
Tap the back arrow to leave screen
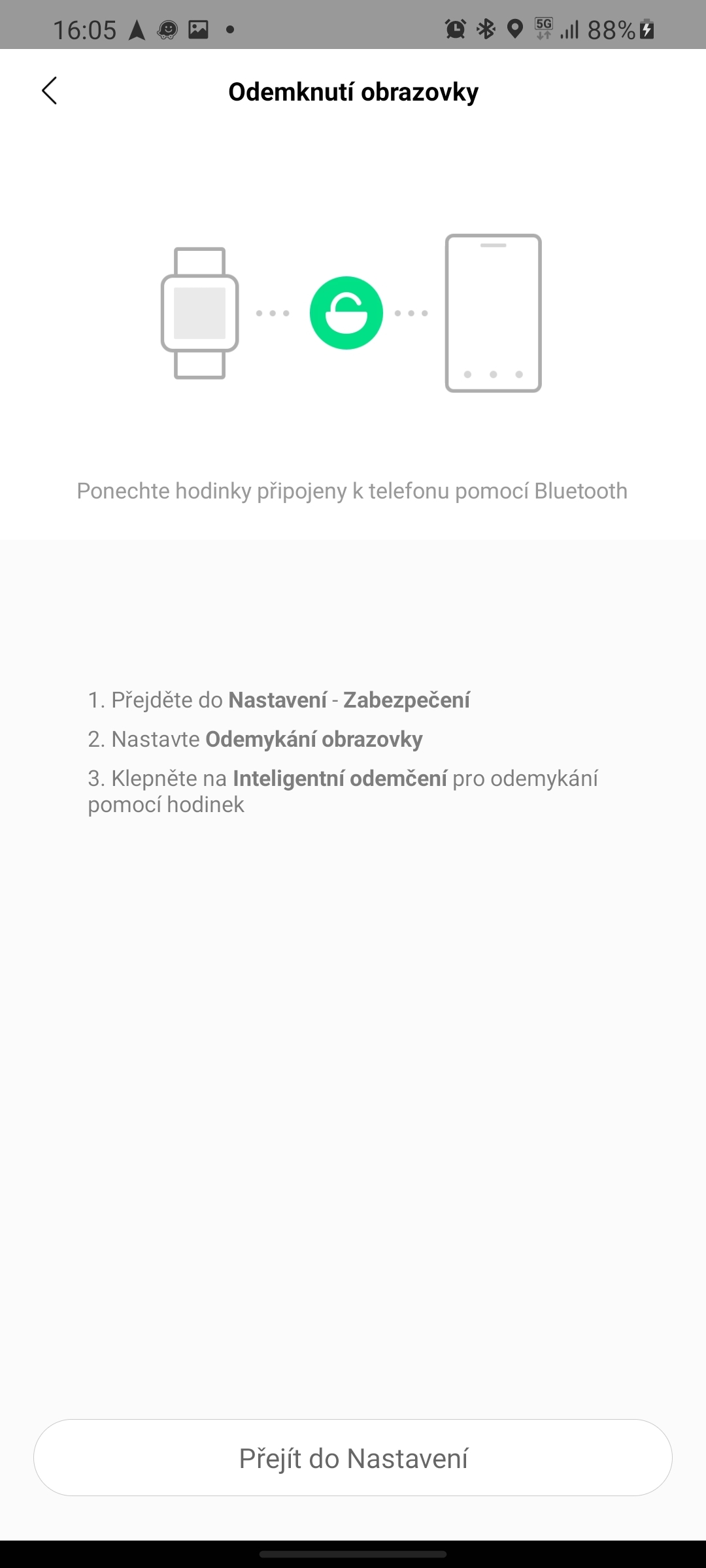tap(50, 91)
